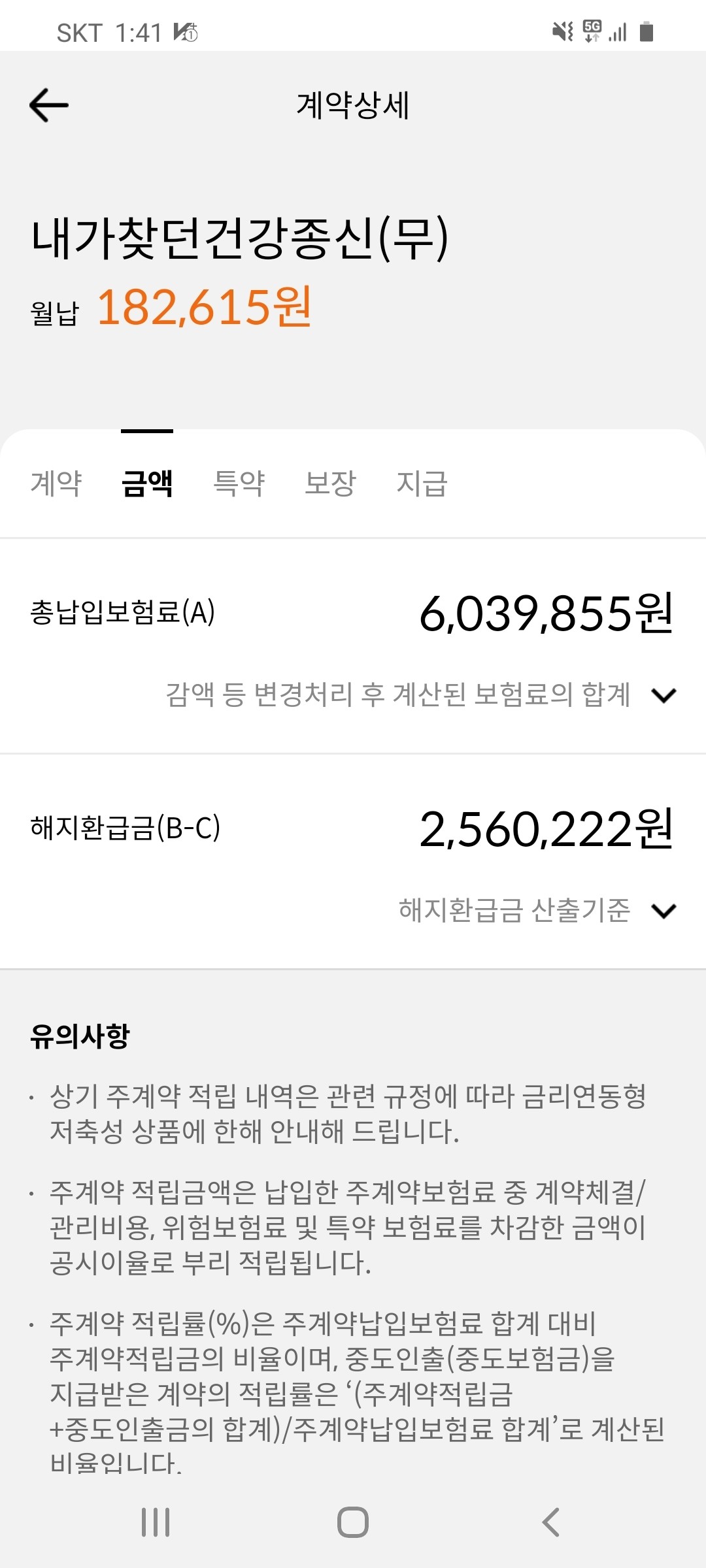Image resolution: width=706 pixels, height=1568 pixels.
Task: Collapse the premium sum description dropdown
Action: pos(663,696)
